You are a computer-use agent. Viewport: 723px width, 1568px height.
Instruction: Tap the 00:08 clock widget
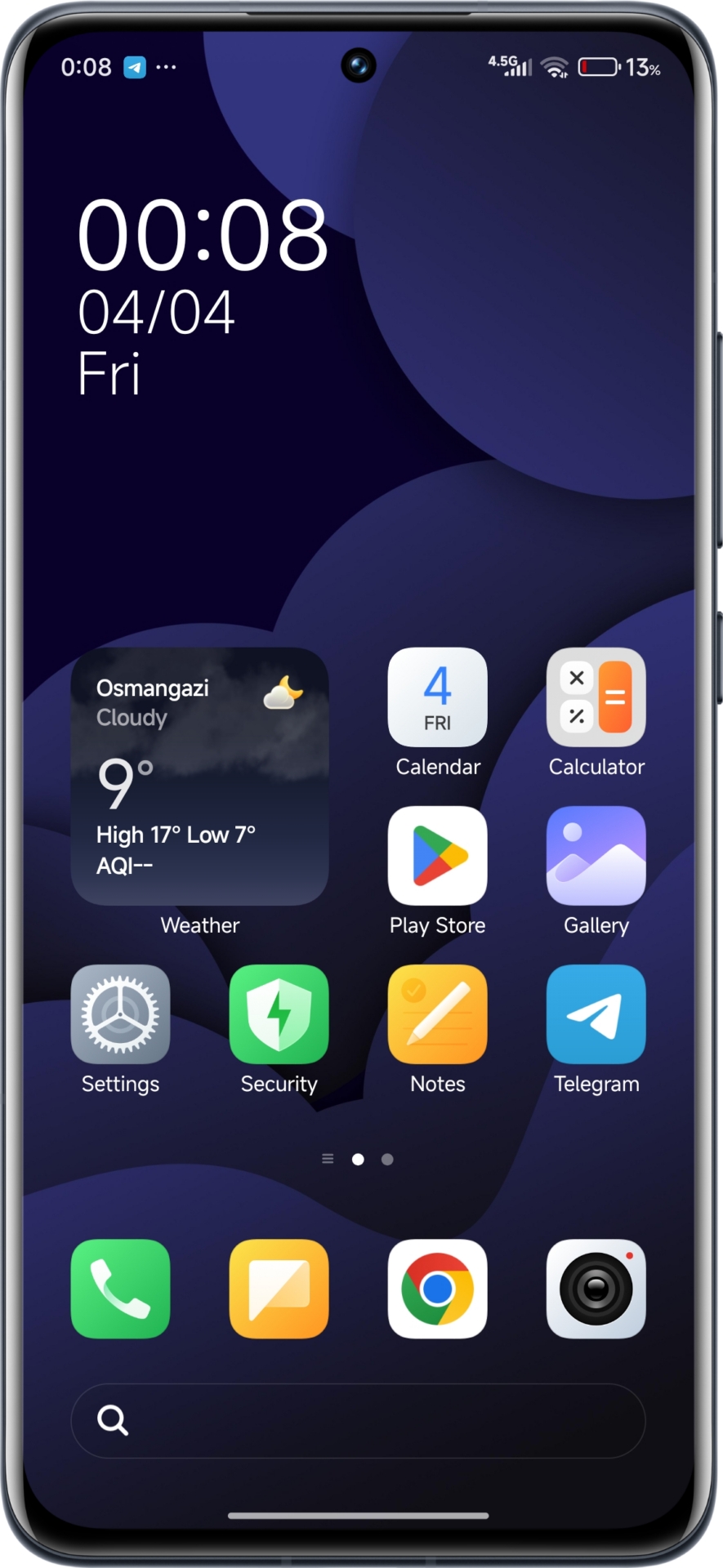click(x=202, y=237)
